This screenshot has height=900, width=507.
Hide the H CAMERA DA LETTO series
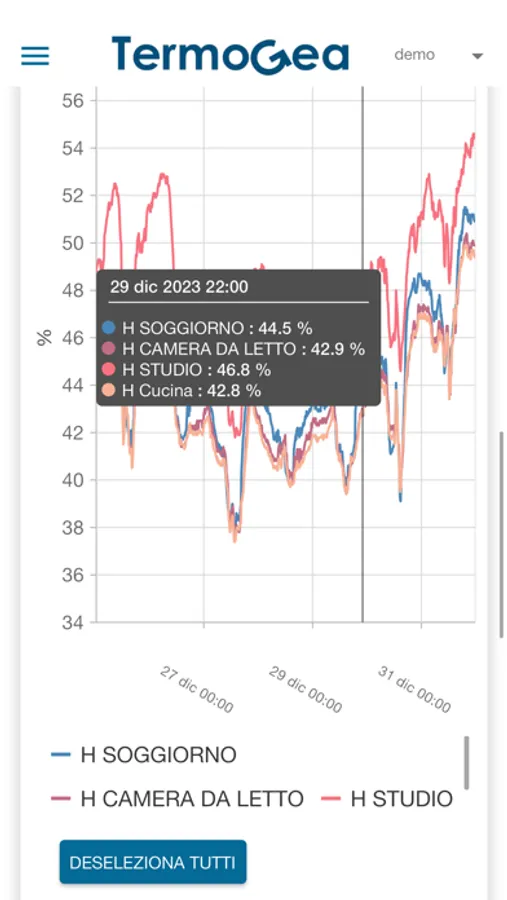tap(177, 798)
